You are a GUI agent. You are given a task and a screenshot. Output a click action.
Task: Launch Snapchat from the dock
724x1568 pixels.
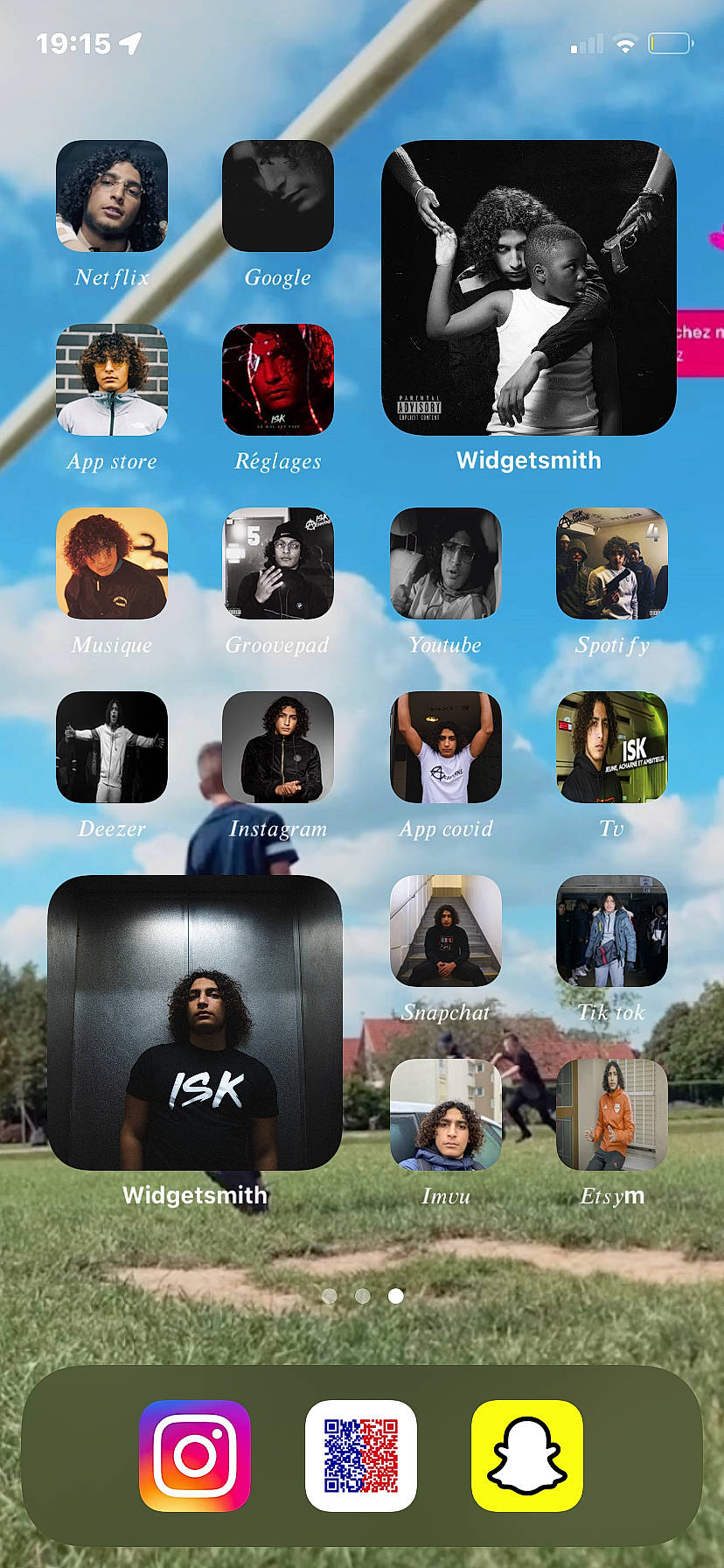pos(527,1455)
